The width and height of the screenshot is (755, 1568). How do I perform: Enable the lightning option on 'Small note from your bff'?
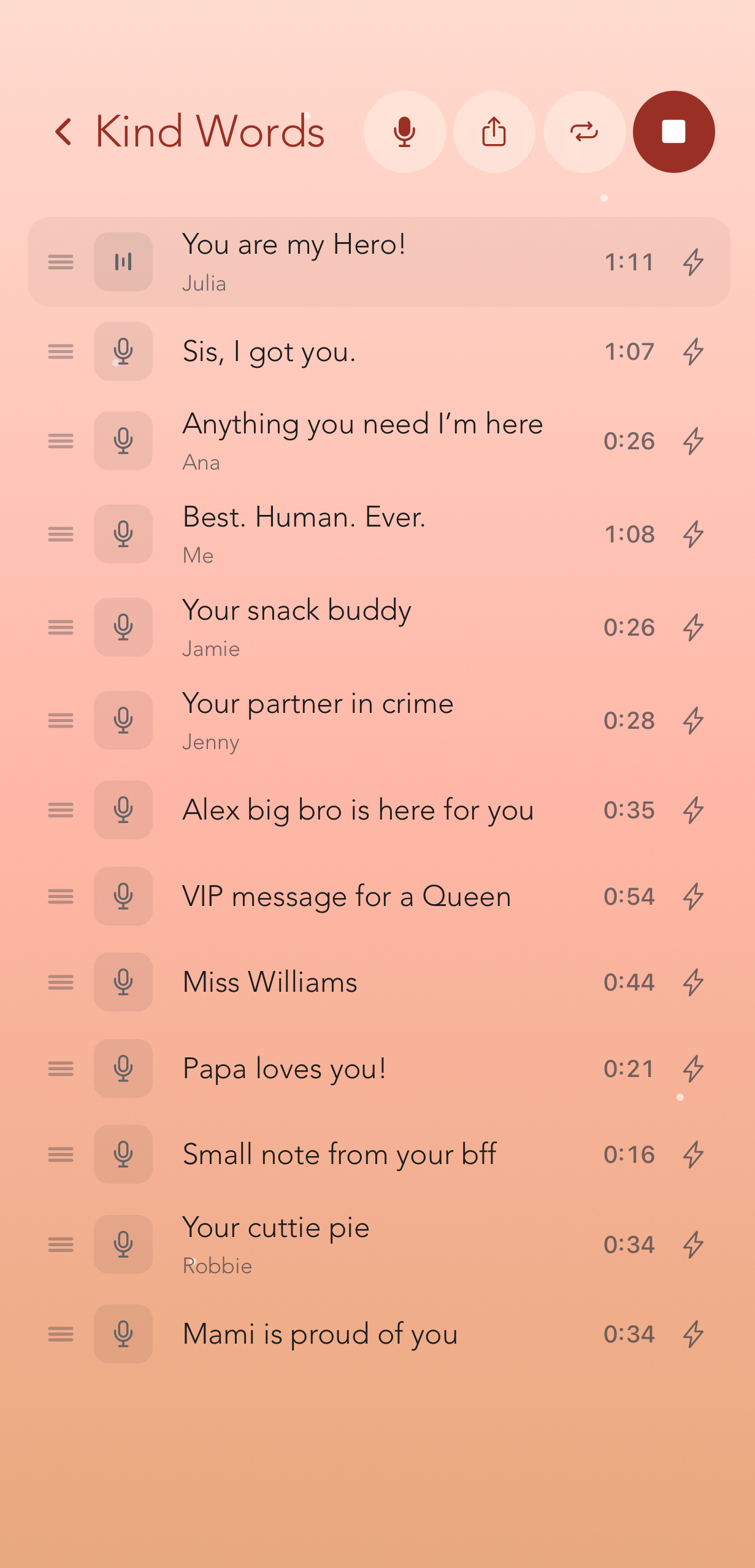point(694,1154)
